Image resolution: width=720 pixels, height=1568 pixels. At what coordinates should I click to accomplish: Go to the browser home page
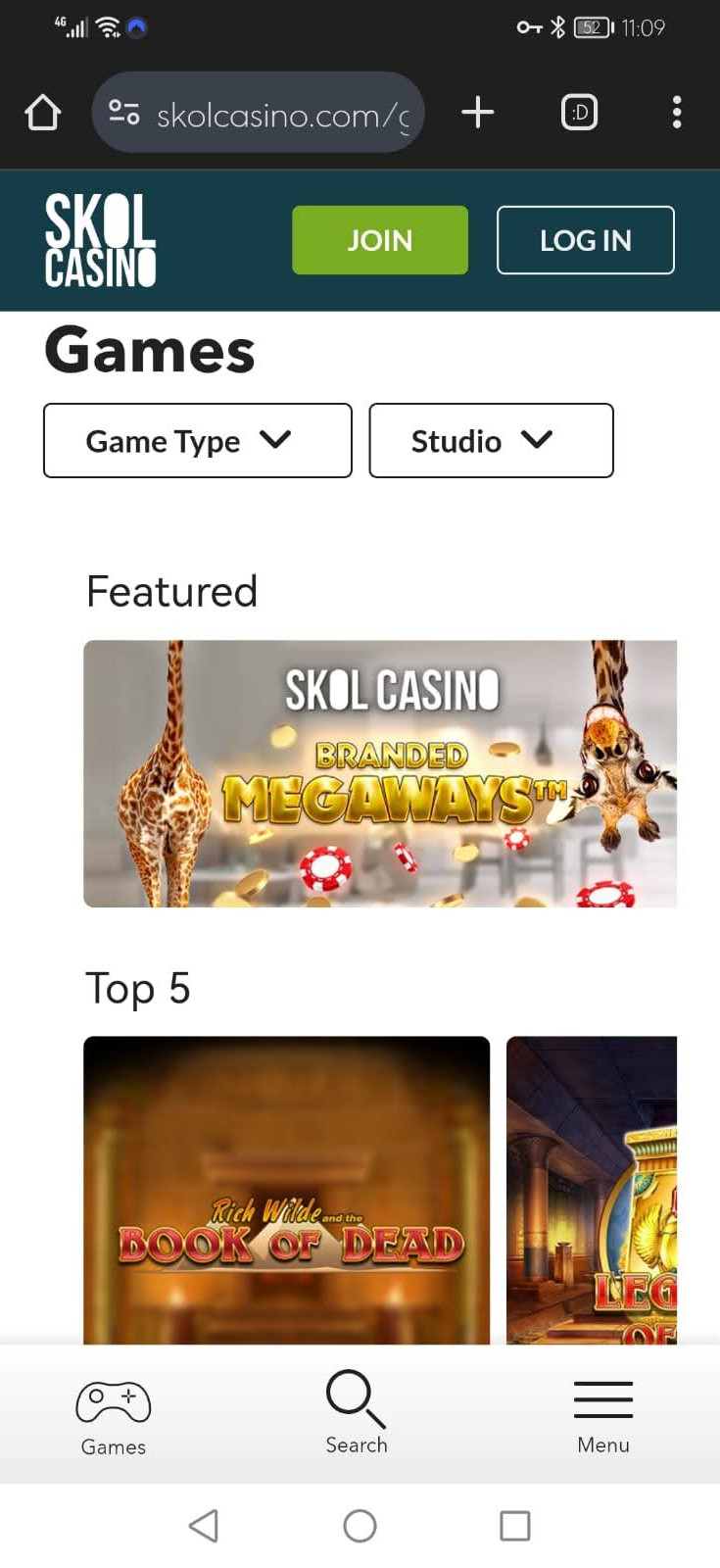point(42,113)
